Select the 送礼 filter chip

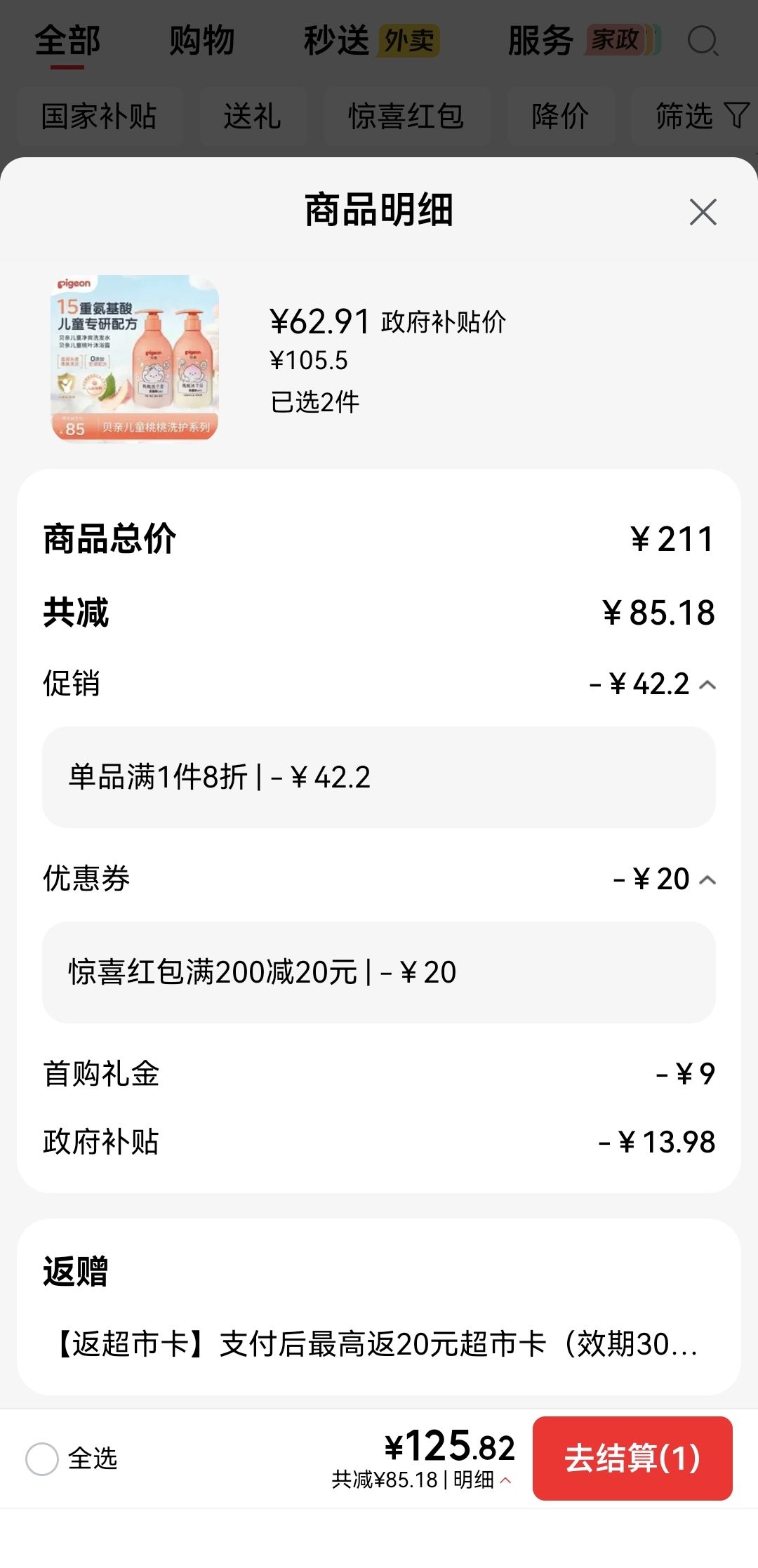253,116
